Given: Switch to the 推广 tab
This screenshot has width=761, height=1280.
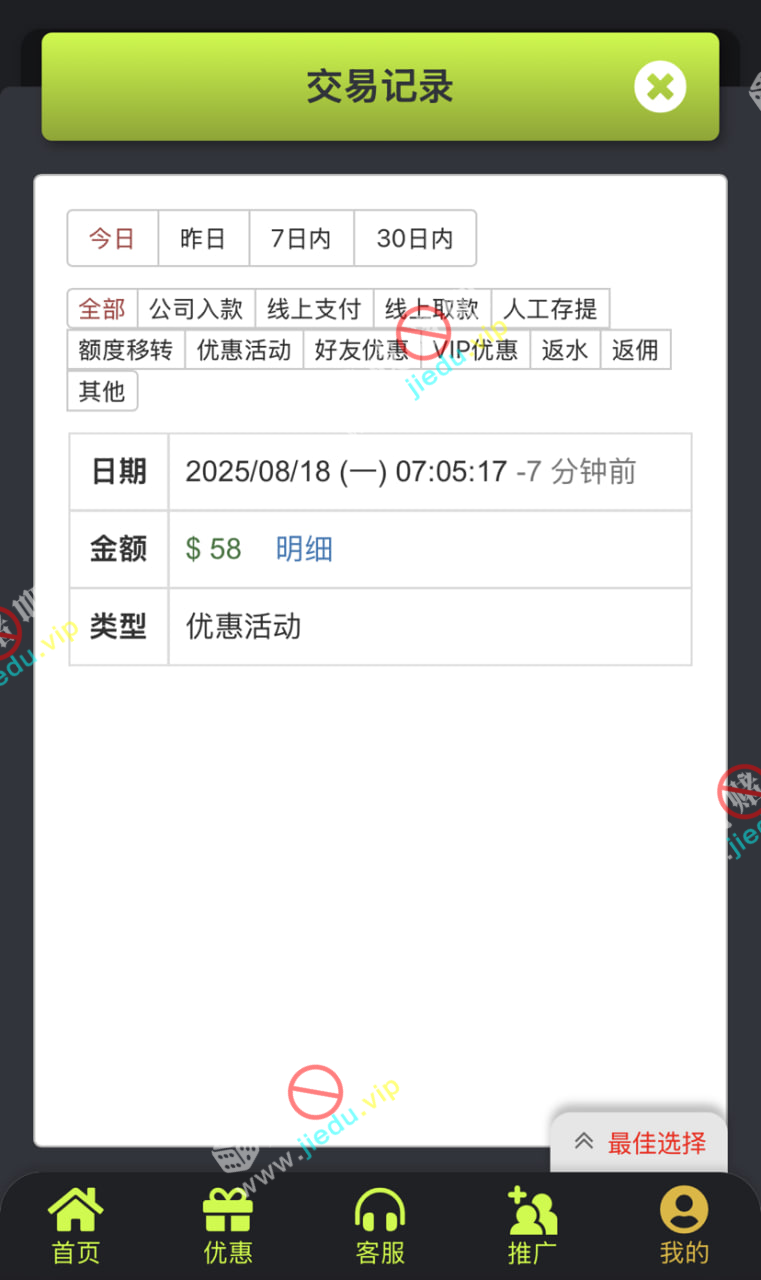Looking at the screenshot, I should [532, 1226].
